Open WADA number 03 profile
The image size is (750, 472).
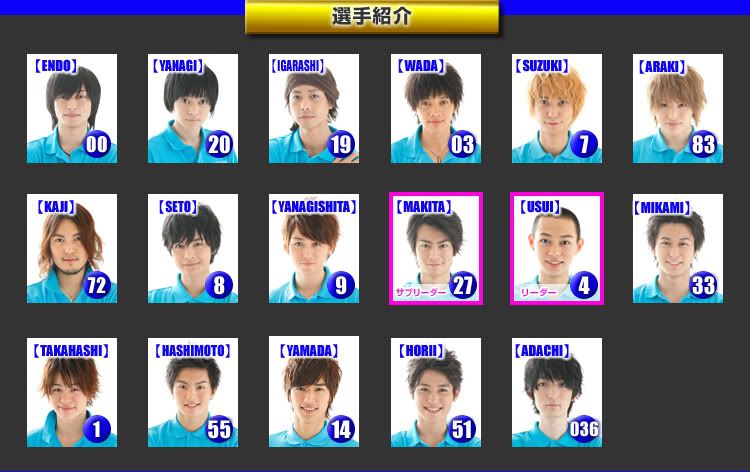[435, 109]
